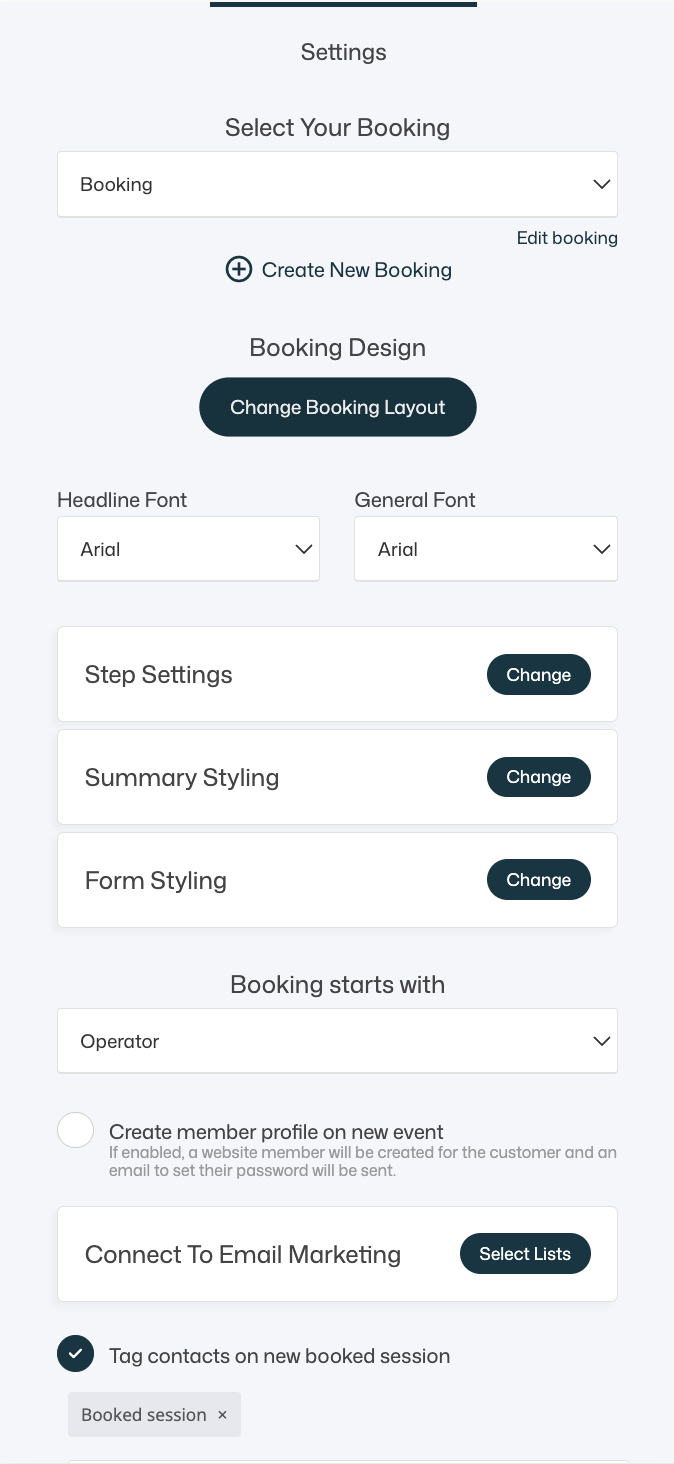The width and height of the screenshot is (674, 1464).
Task: Tap the Edit booking link
Action: [566, 238]
